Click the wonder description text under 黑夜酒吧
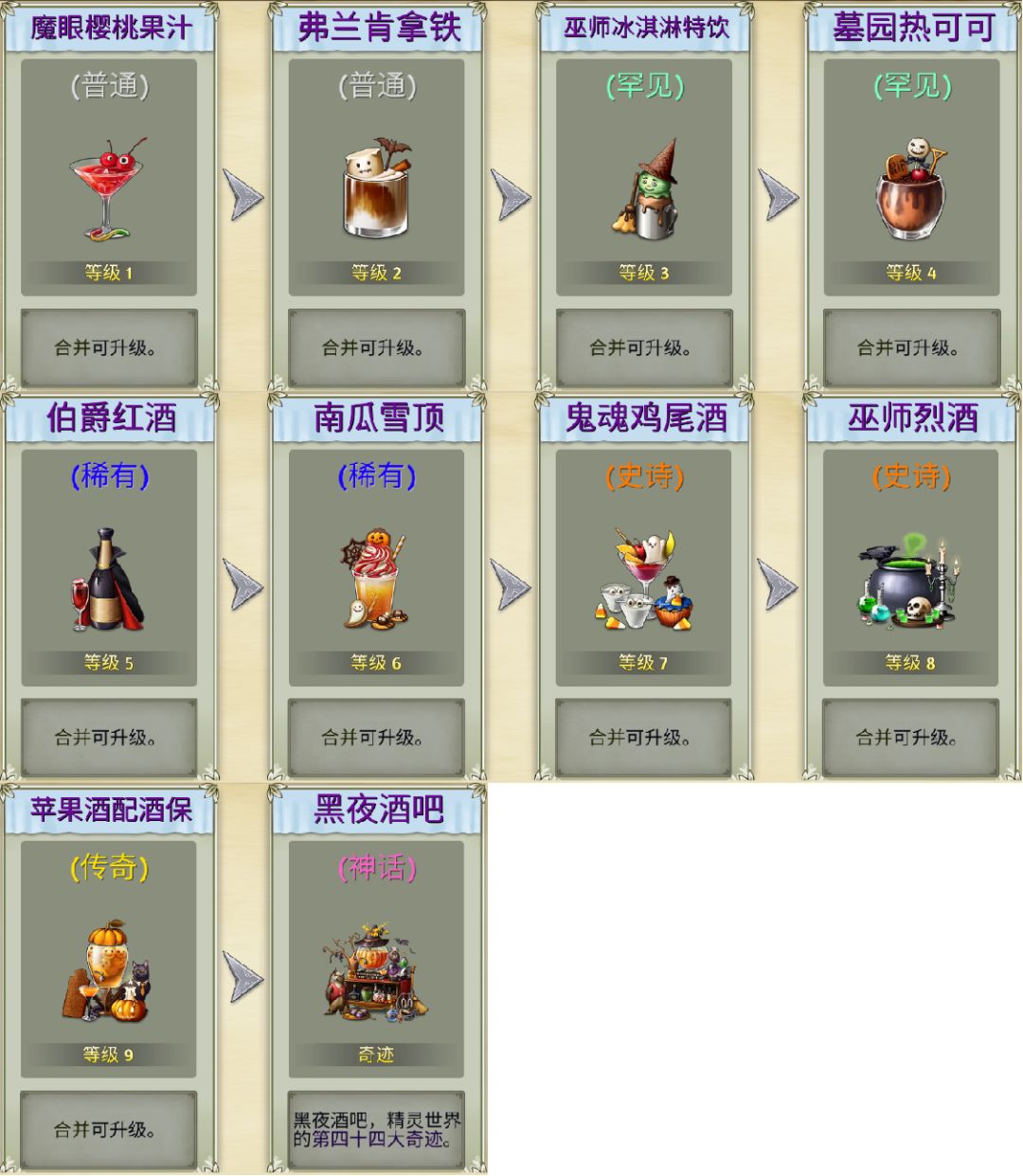Screen dimensions: 1023x1176 pos(375,1127)
